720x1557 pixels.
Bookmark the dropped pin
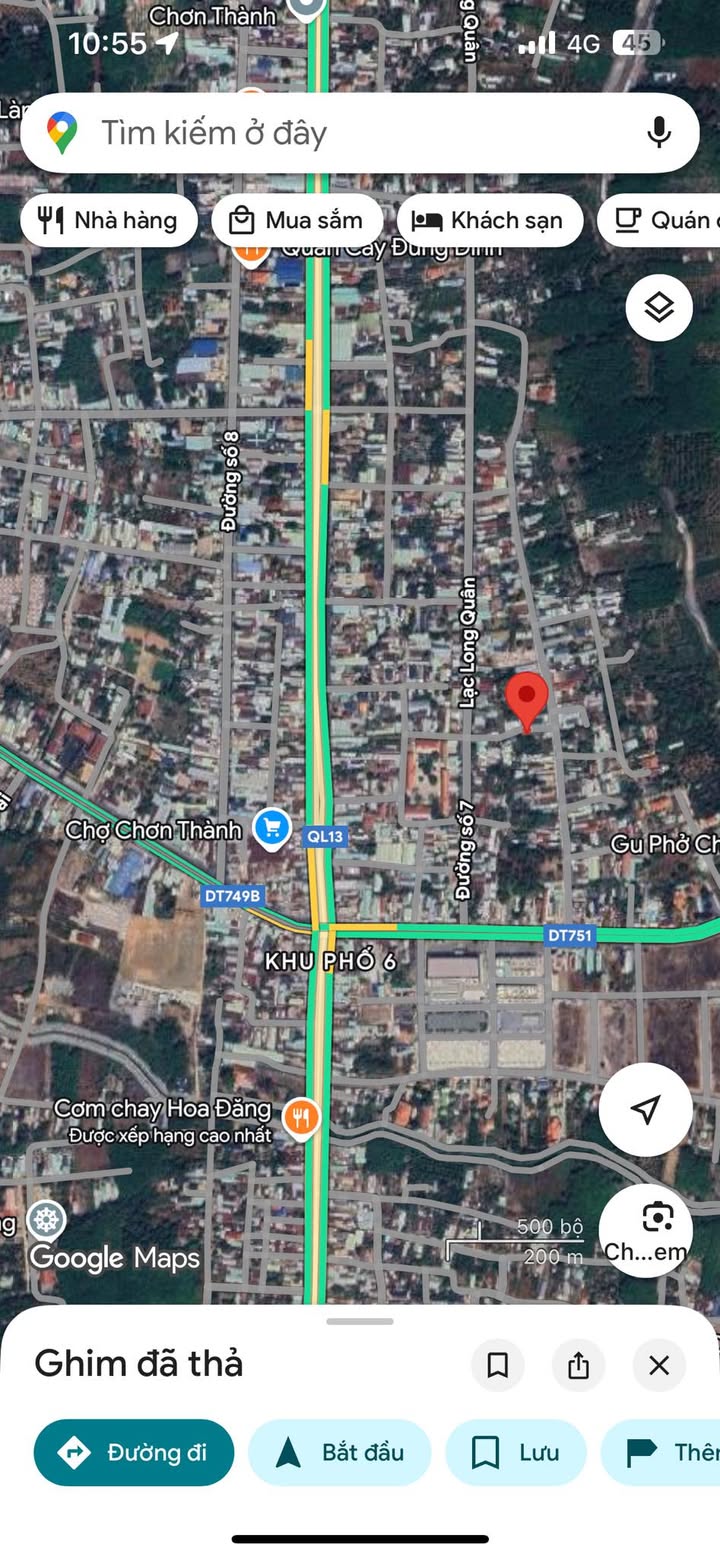point(498,1365)
